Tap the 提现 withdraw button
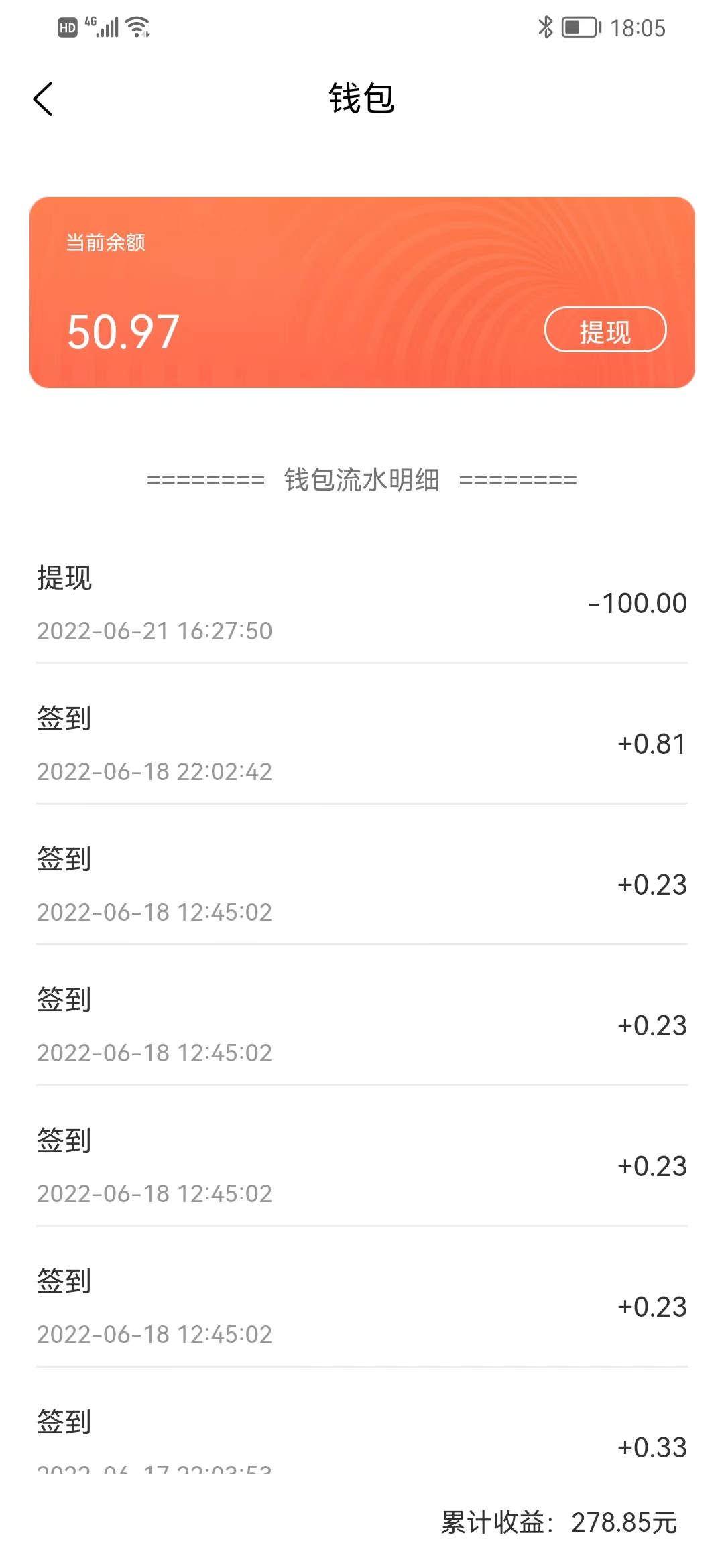Image resolution: width=724 pixels, height=1568 pixels. (605, 330)
